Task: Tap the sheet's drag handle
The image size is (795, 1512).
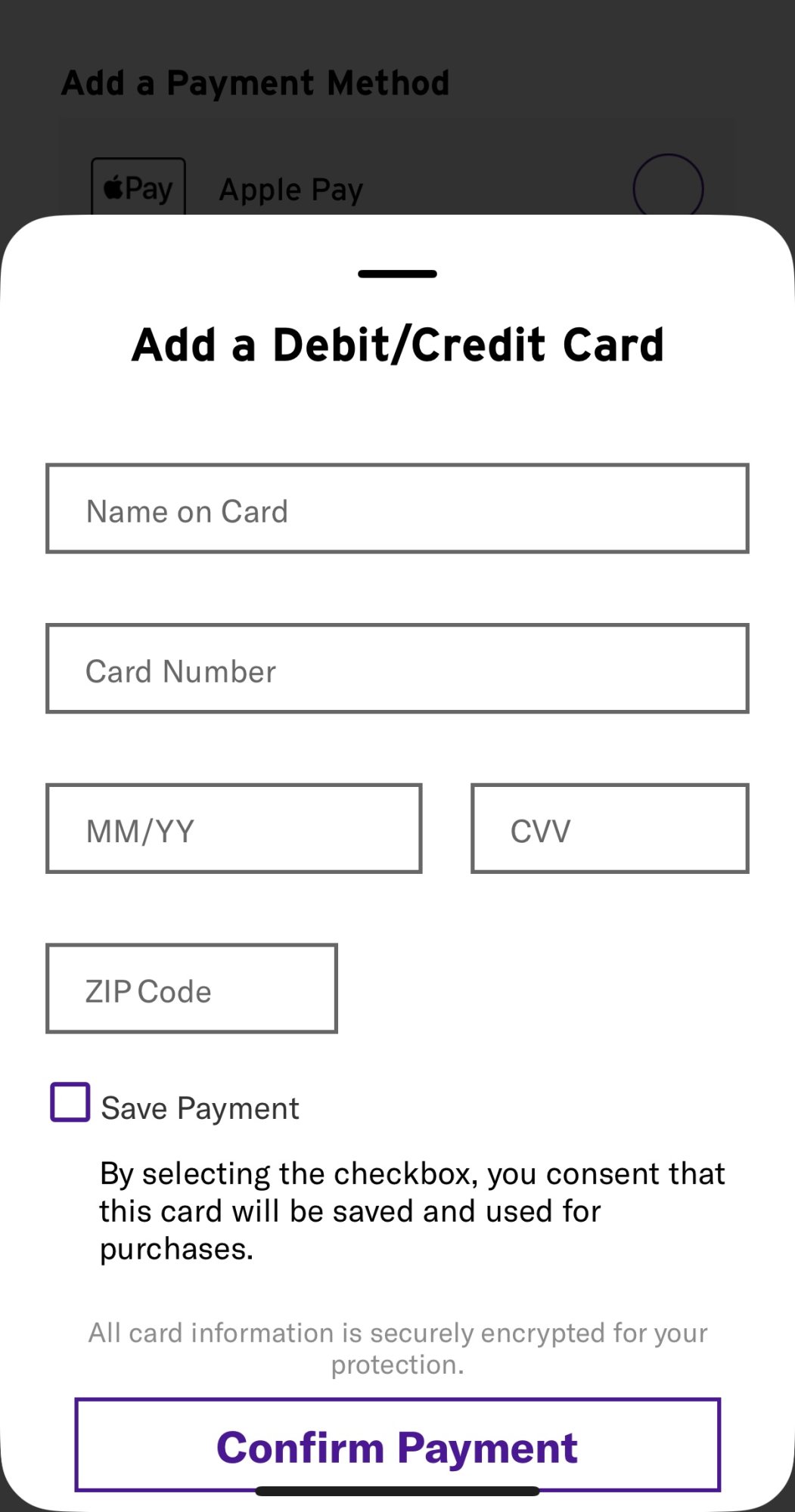Action: [397, 274]
